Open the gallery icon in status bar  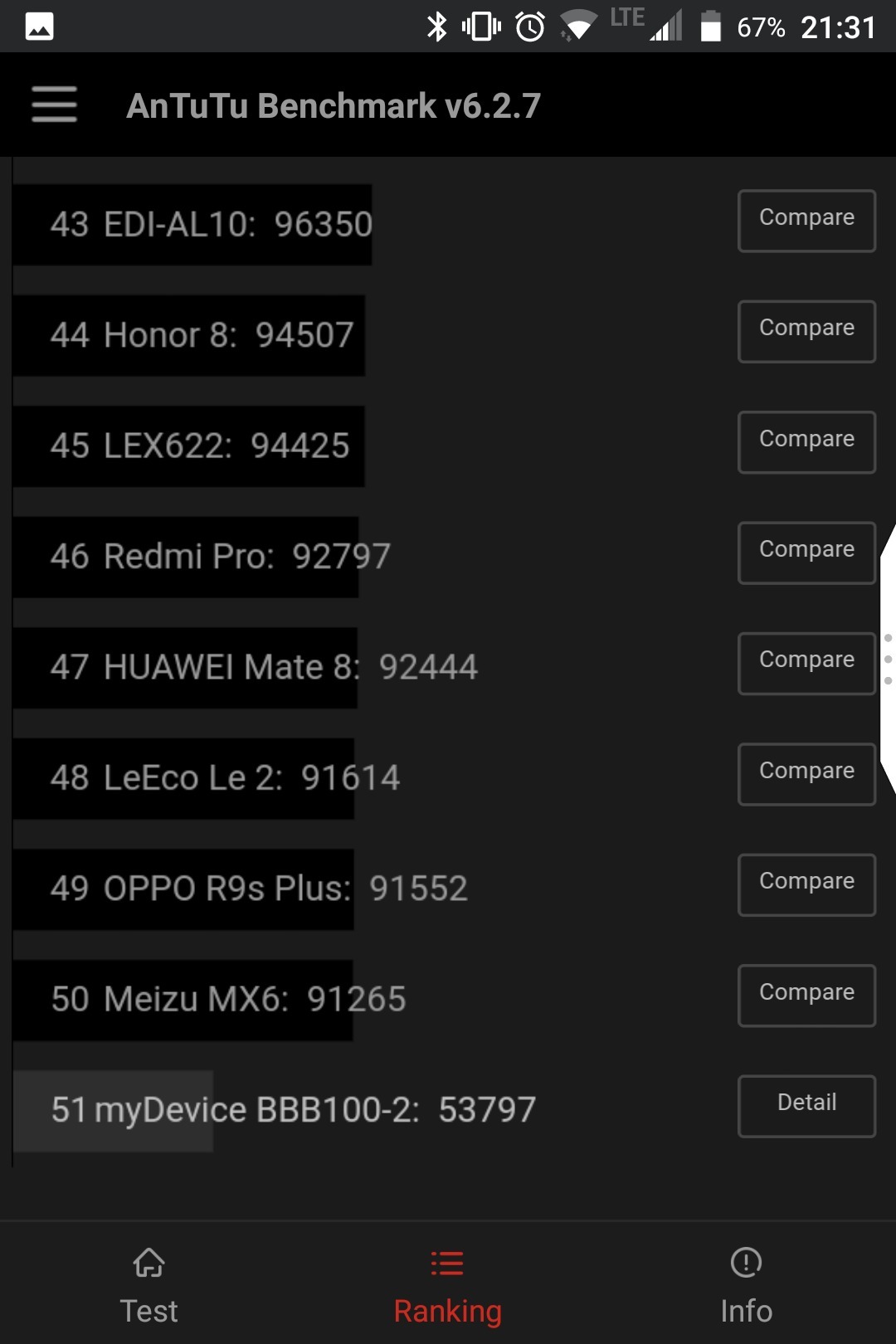coord(38,26)
